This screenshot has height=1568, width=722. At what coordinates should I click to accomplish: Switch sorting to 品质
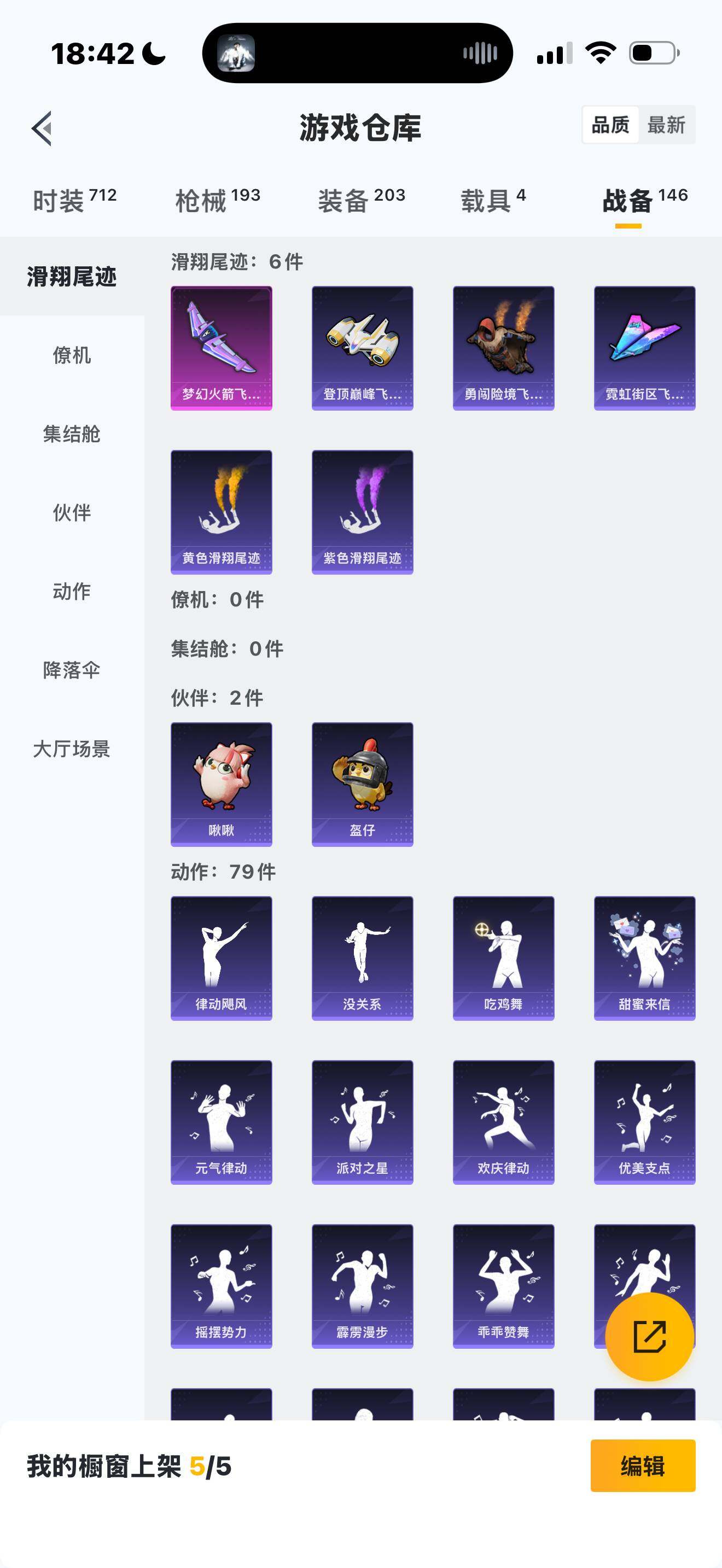[x=610, y=126]
